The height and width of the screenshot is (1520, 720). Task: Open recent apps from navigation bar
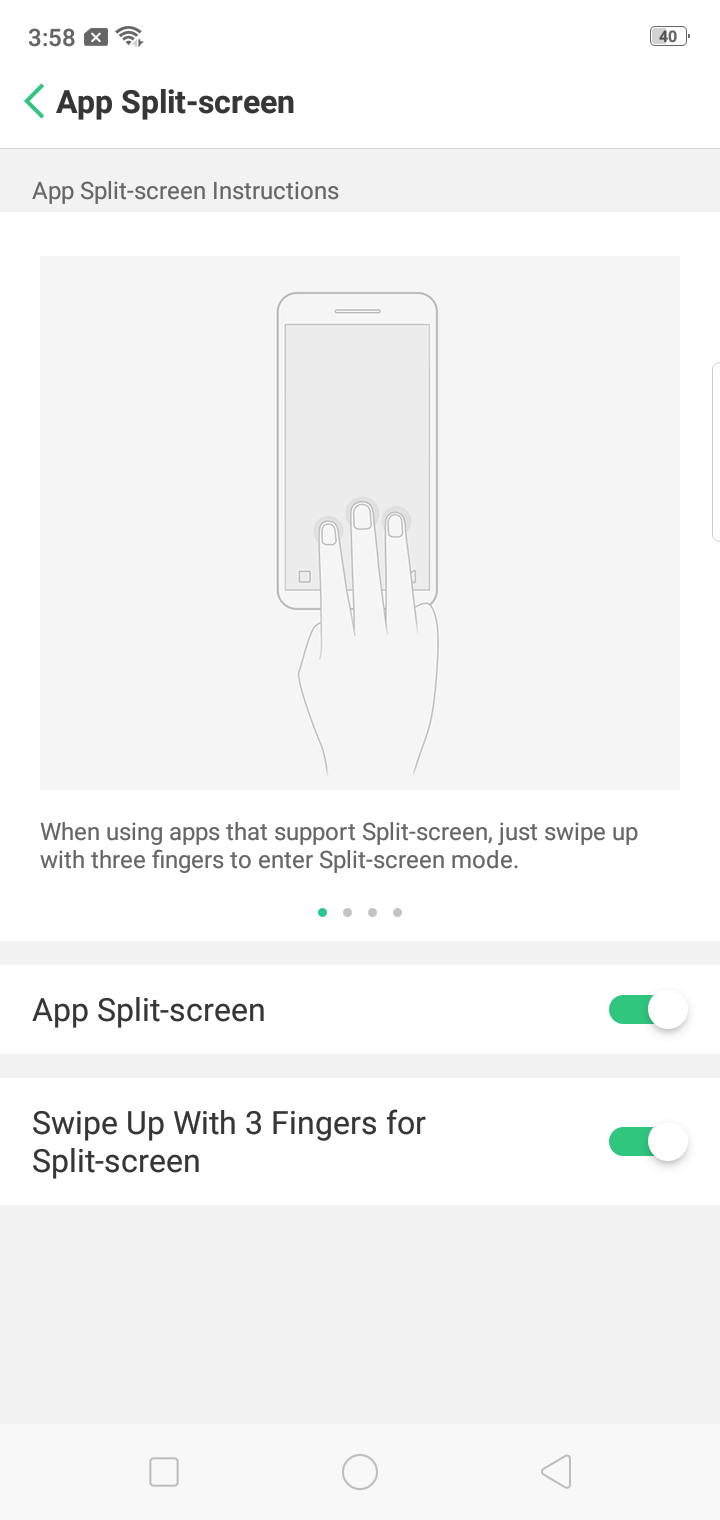[164, 1472]
